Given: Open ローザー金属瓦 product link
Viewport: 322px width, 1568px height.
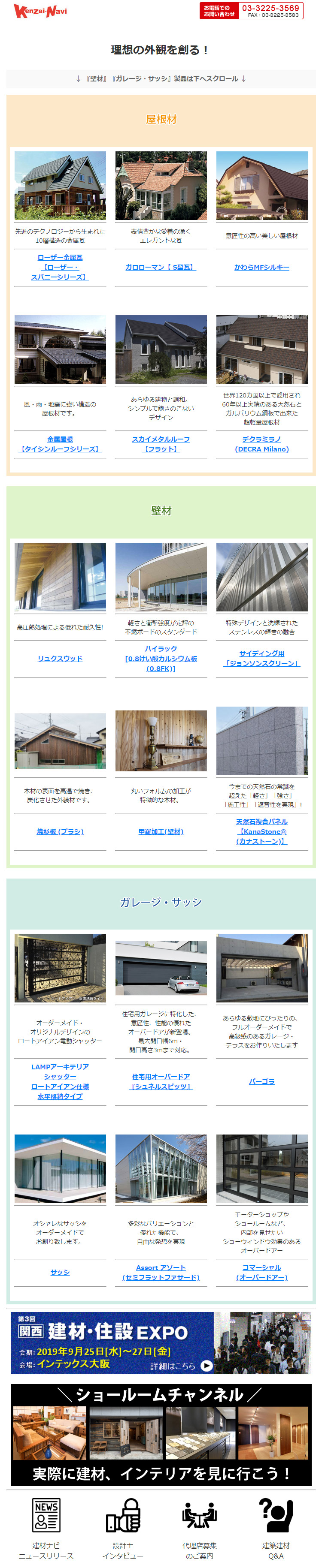Looking at the screenshot, I should tap(60, 267).
